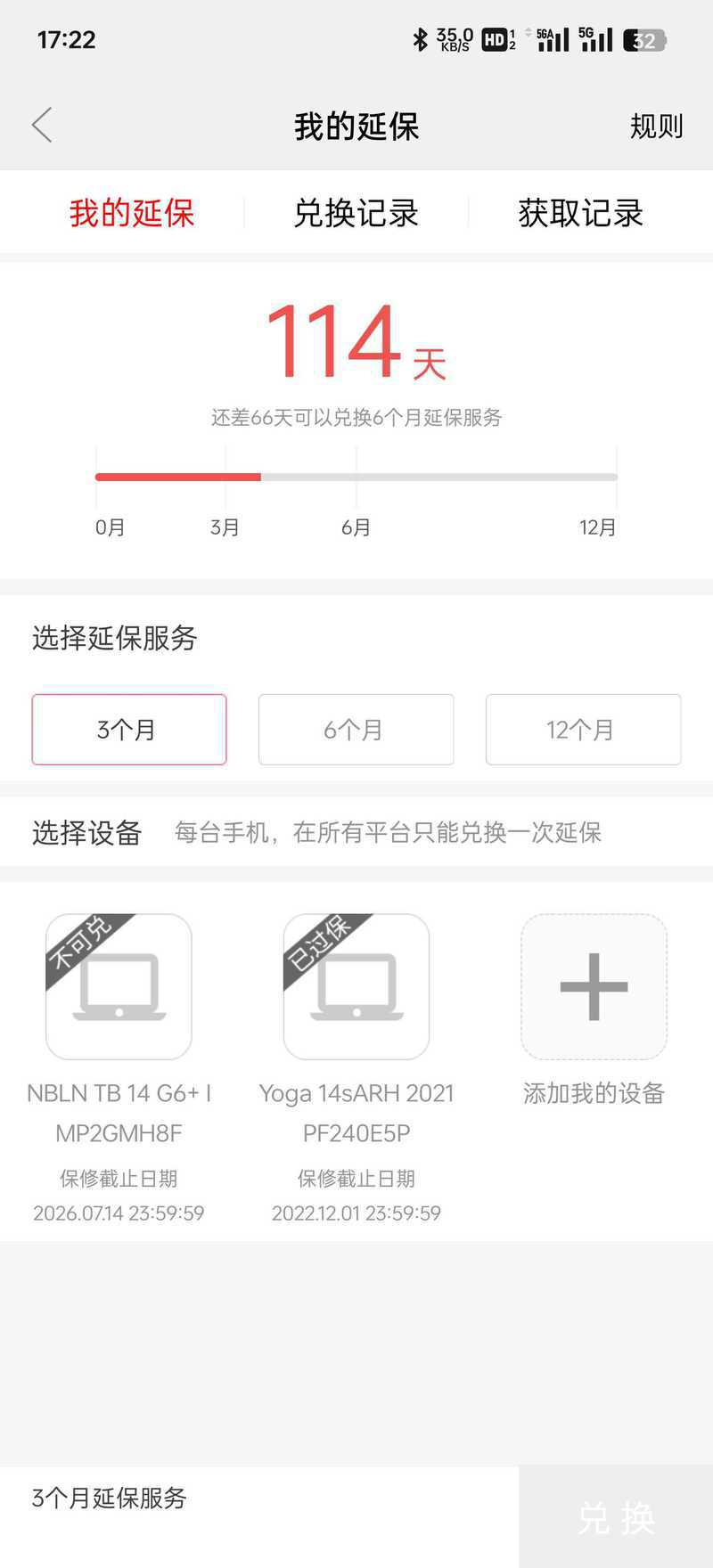Viewport: 713px width, 1568px height.
Task: Select the 3个月 warranty option
Action: click(x=129, y=730)
